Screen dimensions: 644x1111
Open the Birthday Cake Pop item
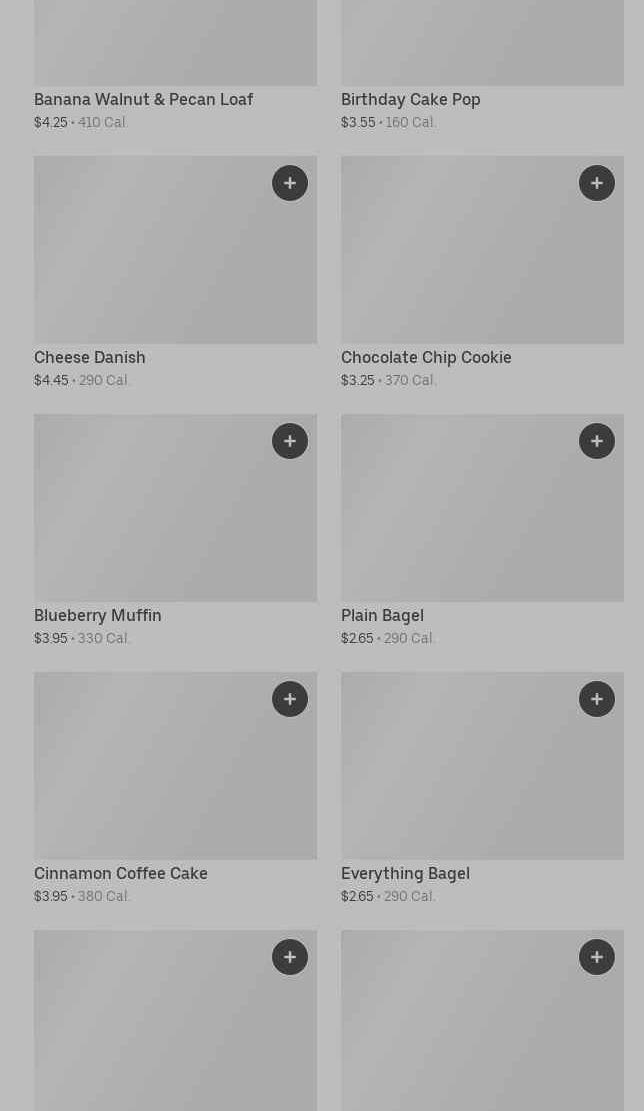pyautogui.click(x=410, y=100)
